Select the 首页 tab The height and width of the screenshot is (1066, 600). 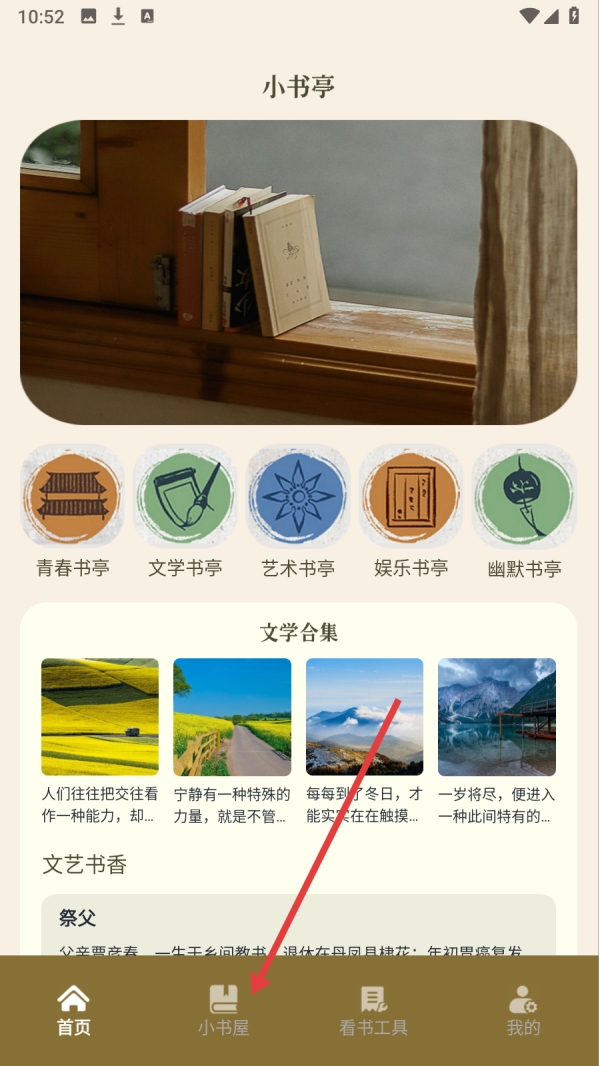click(73, 1010)
